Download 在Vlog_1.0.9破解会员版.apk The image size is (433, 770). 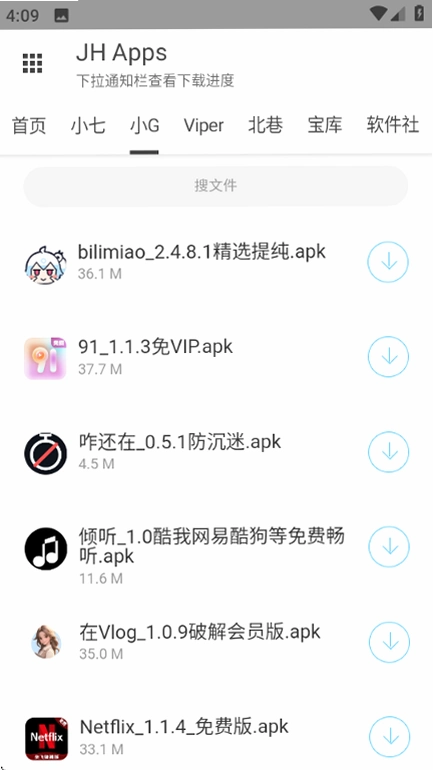389,642
